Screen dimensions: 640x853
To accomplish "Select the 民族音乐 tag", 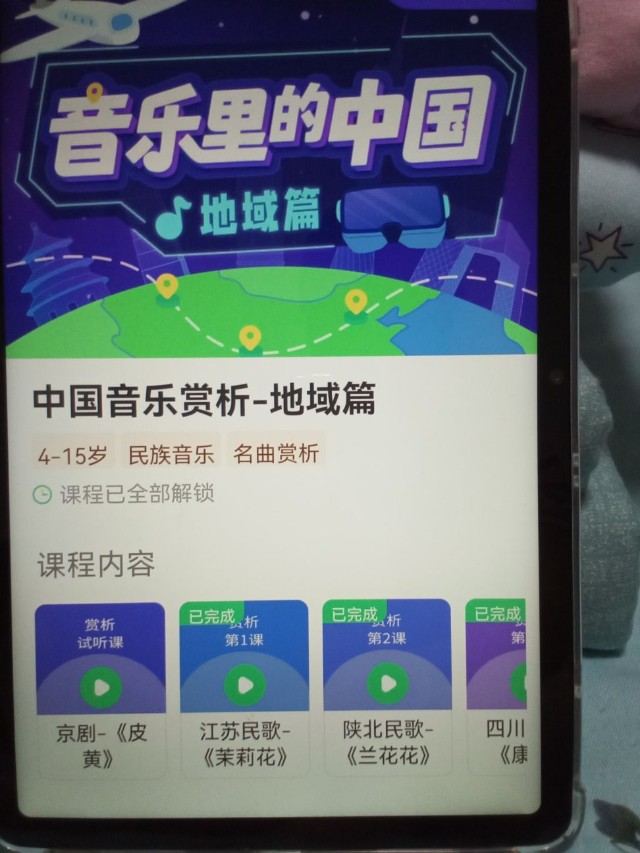I will coord(171,455).
